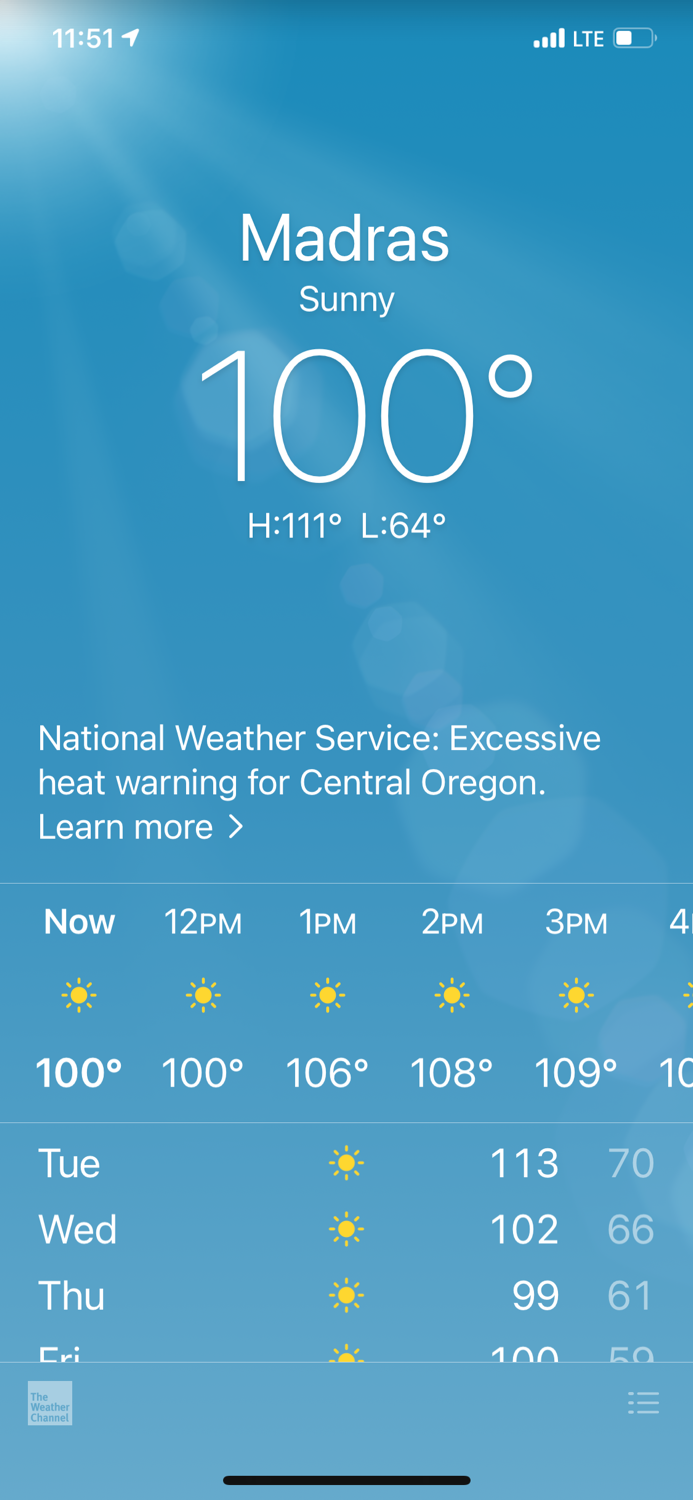Open The Weather Channel logo link
Viewport: 693px width, 1500px height.
[x=50, y=1403]
